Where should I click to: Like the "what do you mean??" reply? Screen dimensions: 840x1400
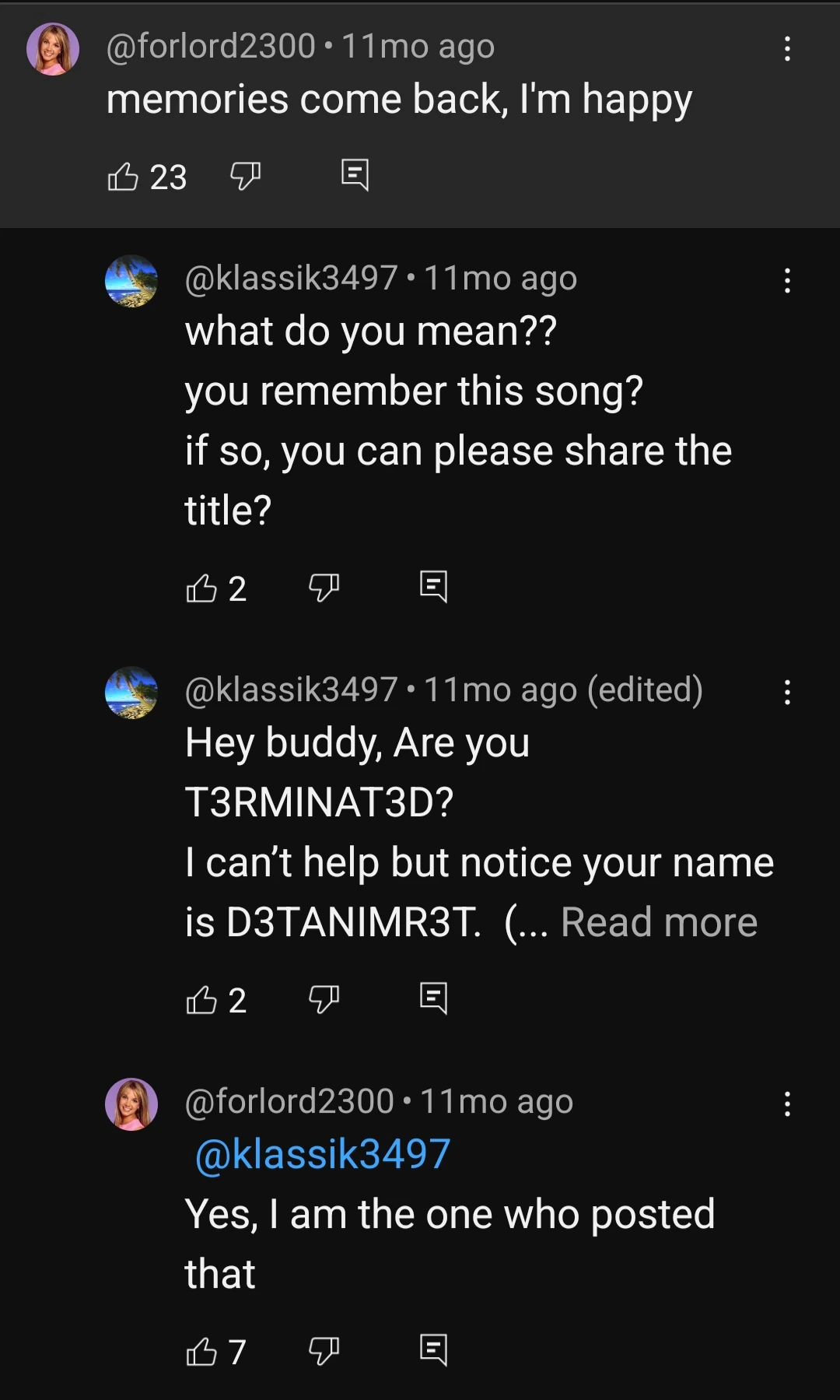pyautogui.click(x=201, y=588)
